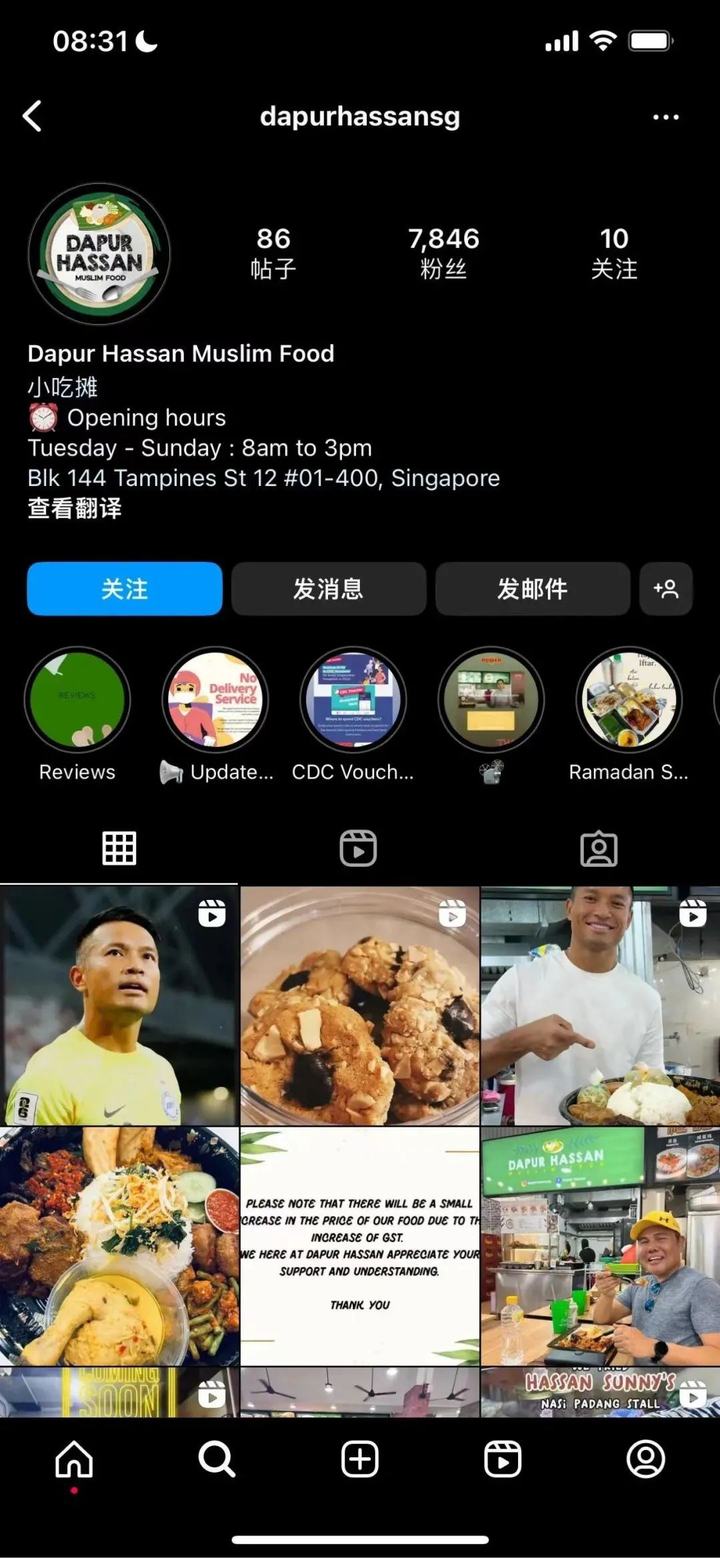Tap 发邮件 to email the shop

pyautogui.click(x=532, y=588)
